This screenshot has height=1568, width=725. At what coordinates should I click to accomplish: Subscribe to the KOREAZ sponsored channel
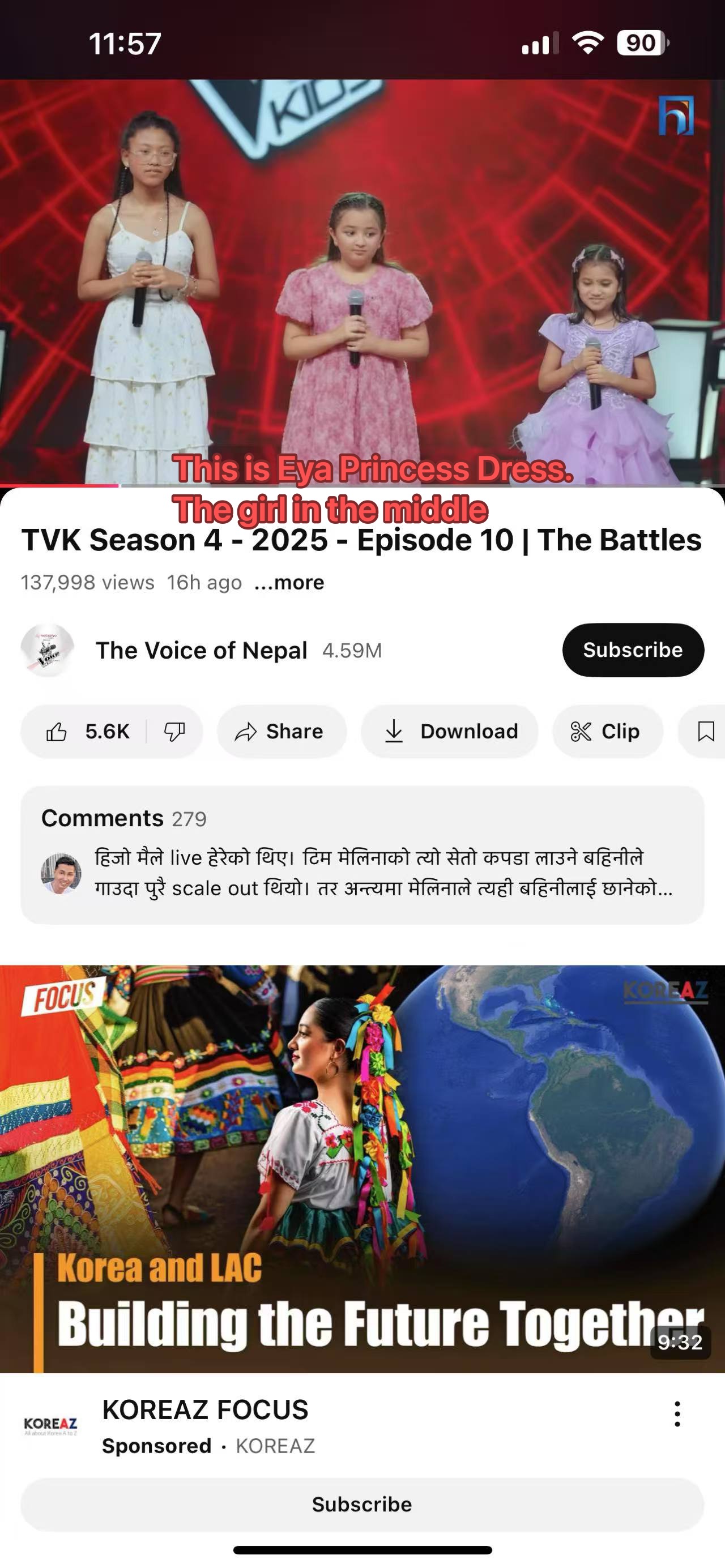pos(362,1503)
